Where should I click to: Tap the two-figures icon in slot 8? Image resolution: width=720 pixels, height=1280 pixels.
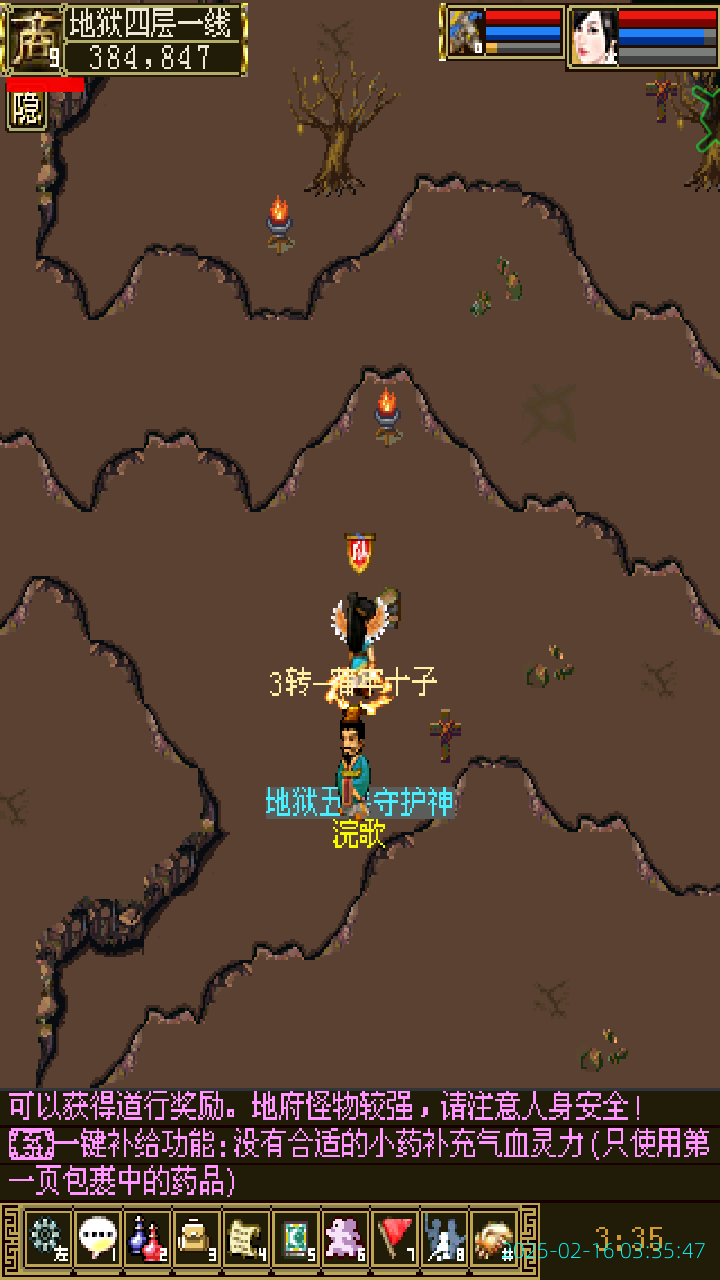444,1238
